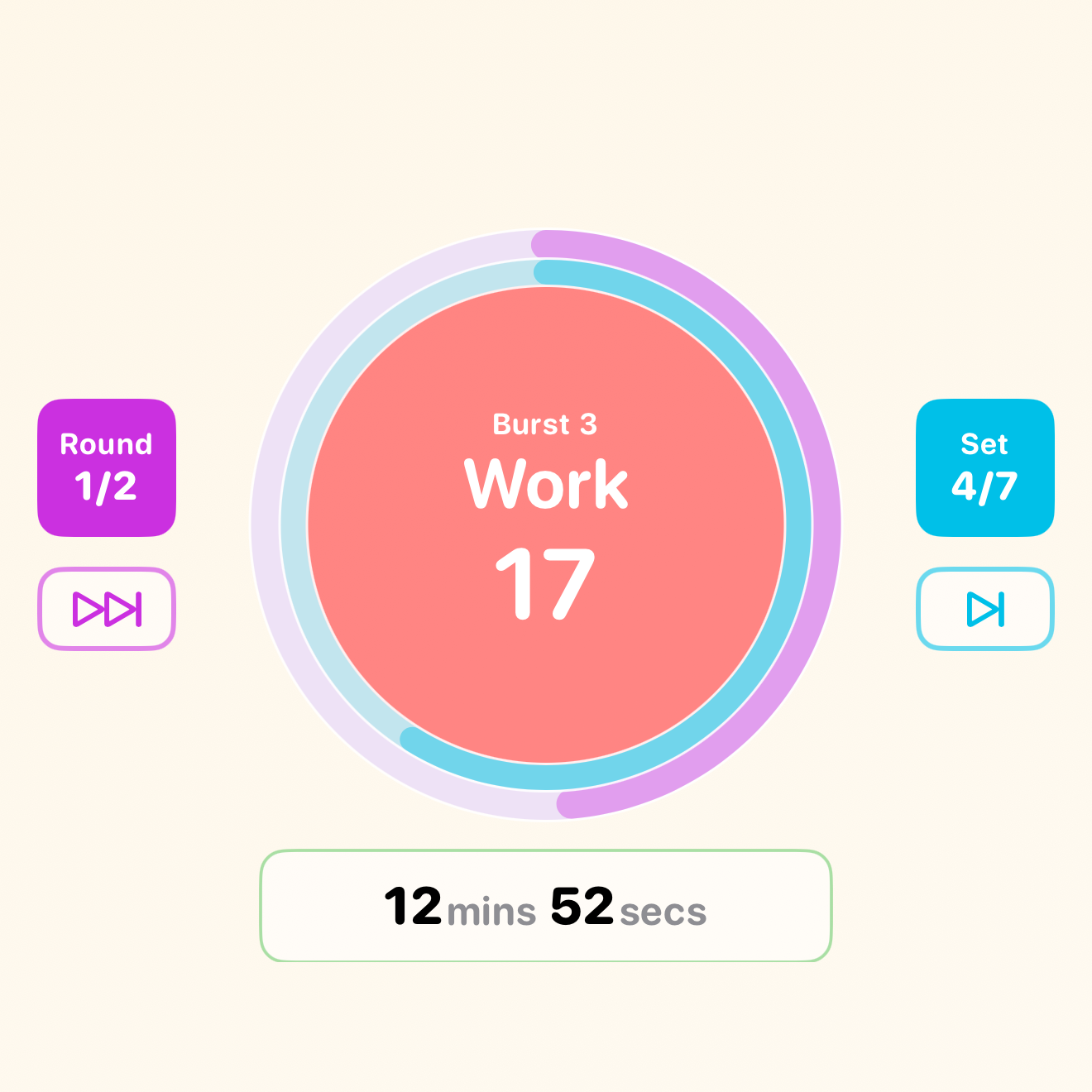The width and height of the screenshot is (1092, 1092).
Task: Skip to the next round
Action: [107, 609]
